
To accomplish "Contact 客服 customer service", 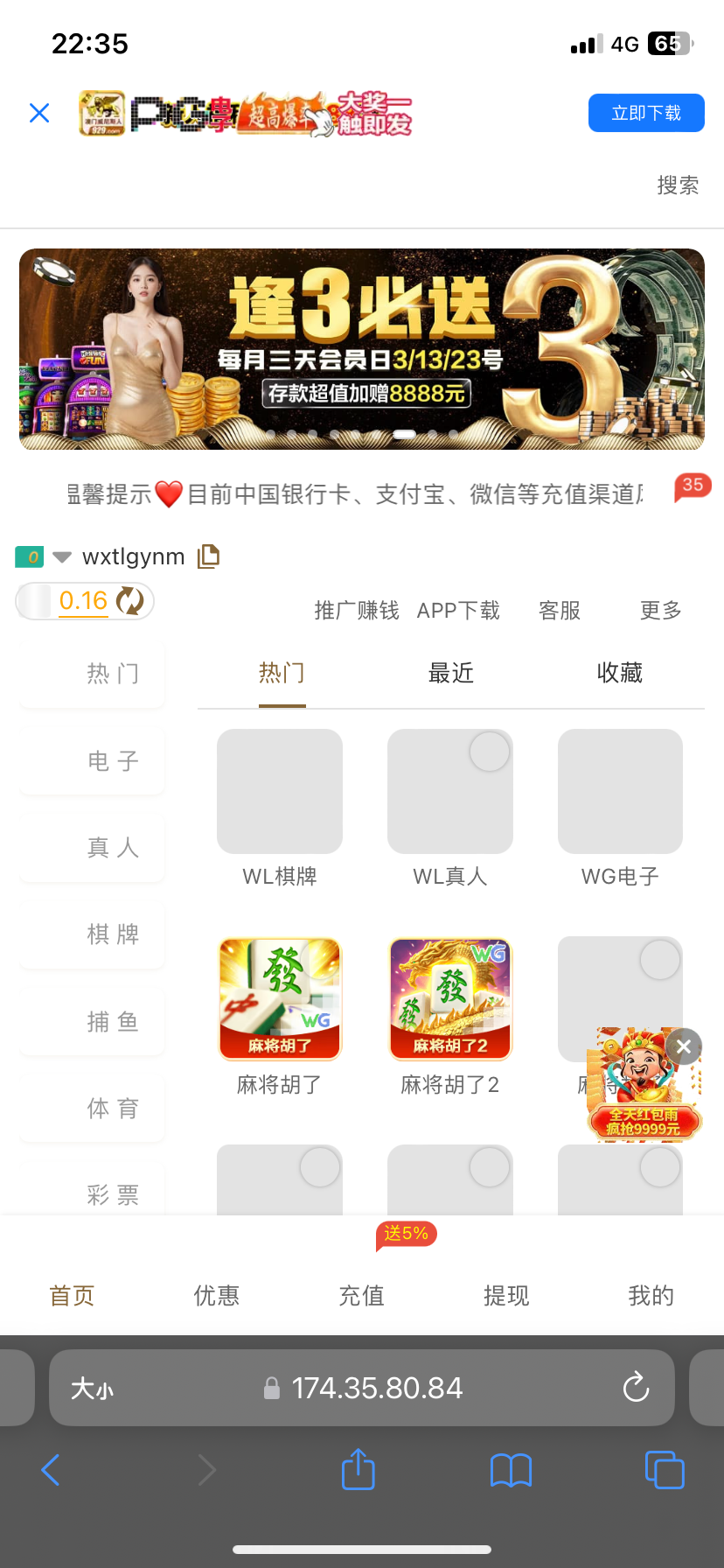I will pyautogui.click(x=560, y=611).
